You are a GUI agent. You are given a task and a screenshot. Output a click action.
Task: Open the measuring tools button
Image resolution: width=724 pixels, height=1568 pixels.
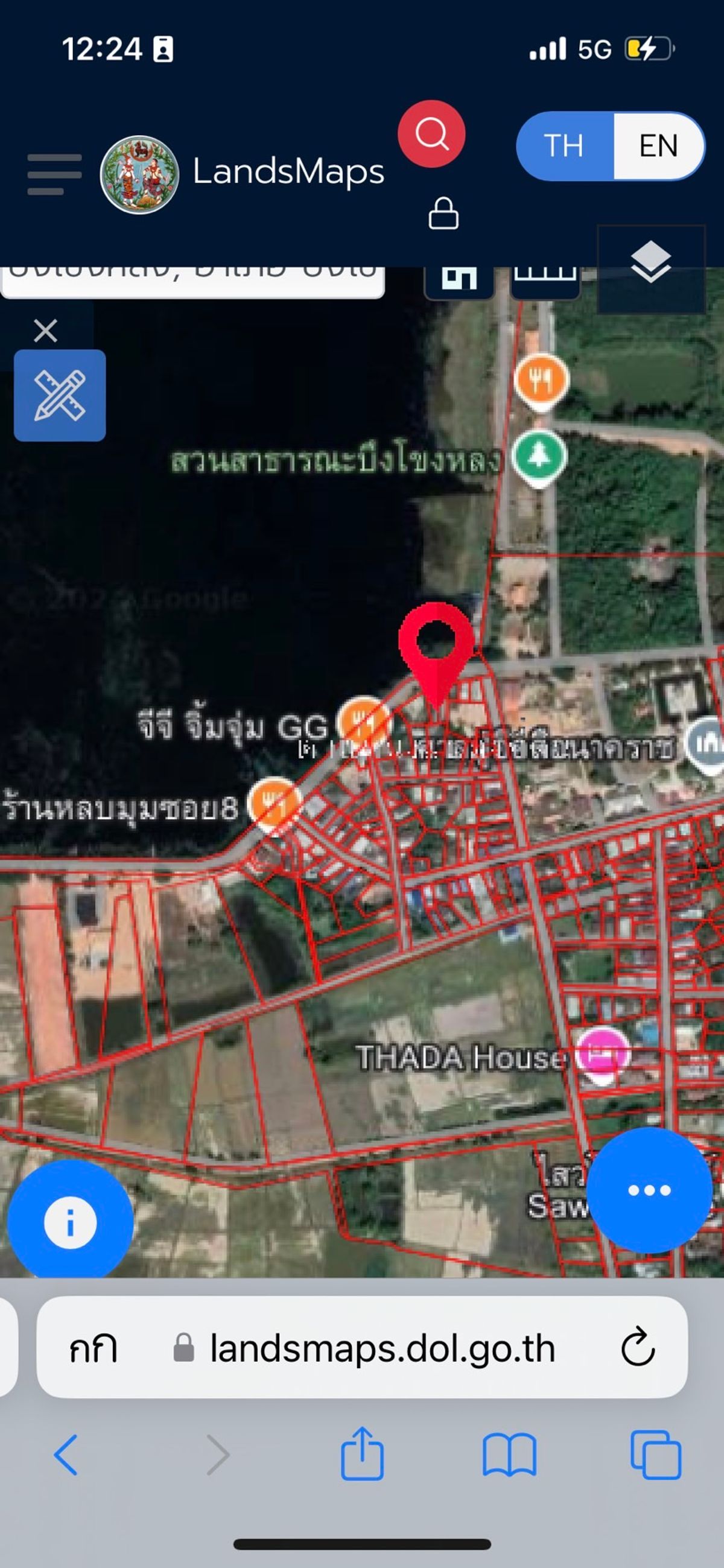click(x=60, y=396)
